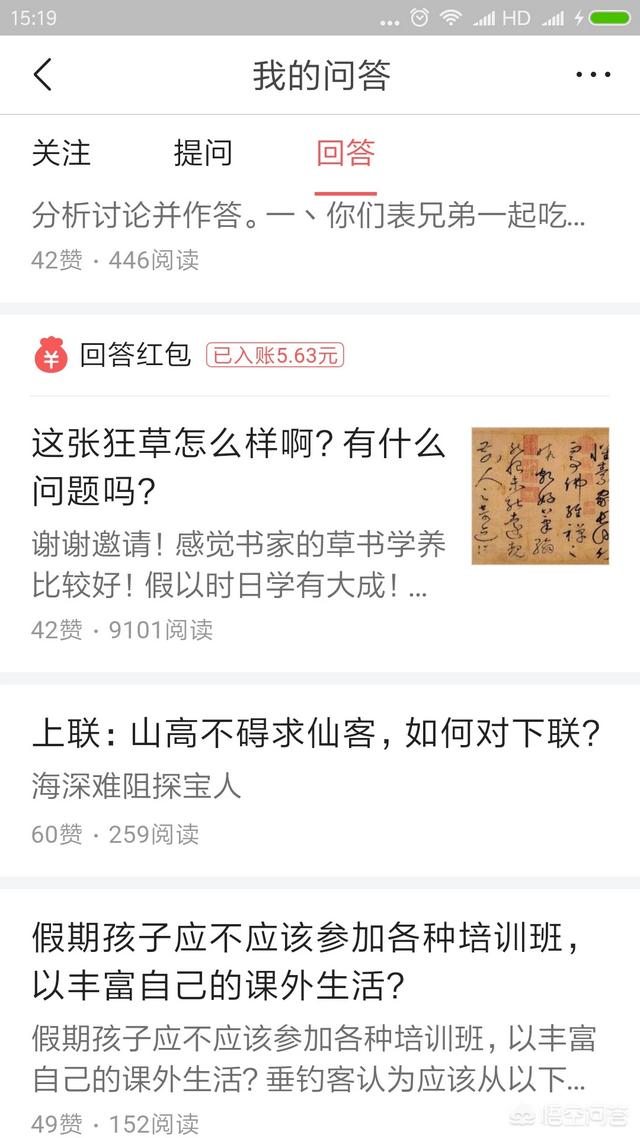Image resolution: width=640 pixels, height=1138 pixels.
Task: Go back from 我的问答 page
Action: (x=42, y=75)
